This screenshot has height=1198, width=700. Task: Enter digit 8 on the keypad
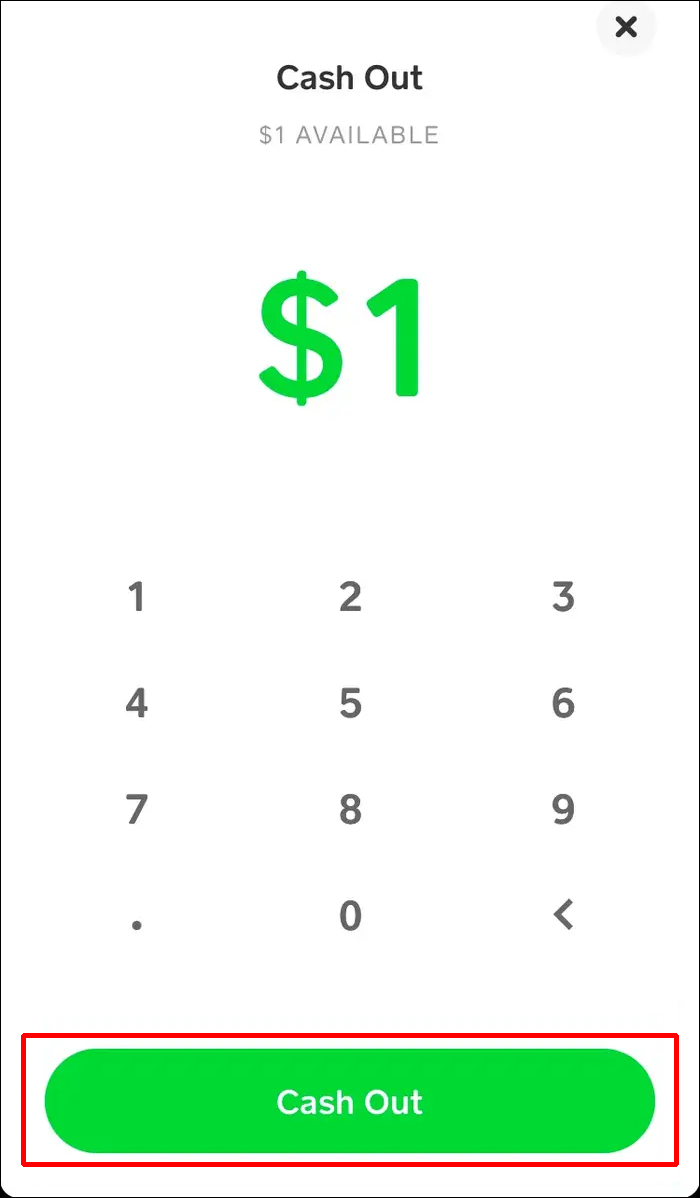click(x=350, y=809)
